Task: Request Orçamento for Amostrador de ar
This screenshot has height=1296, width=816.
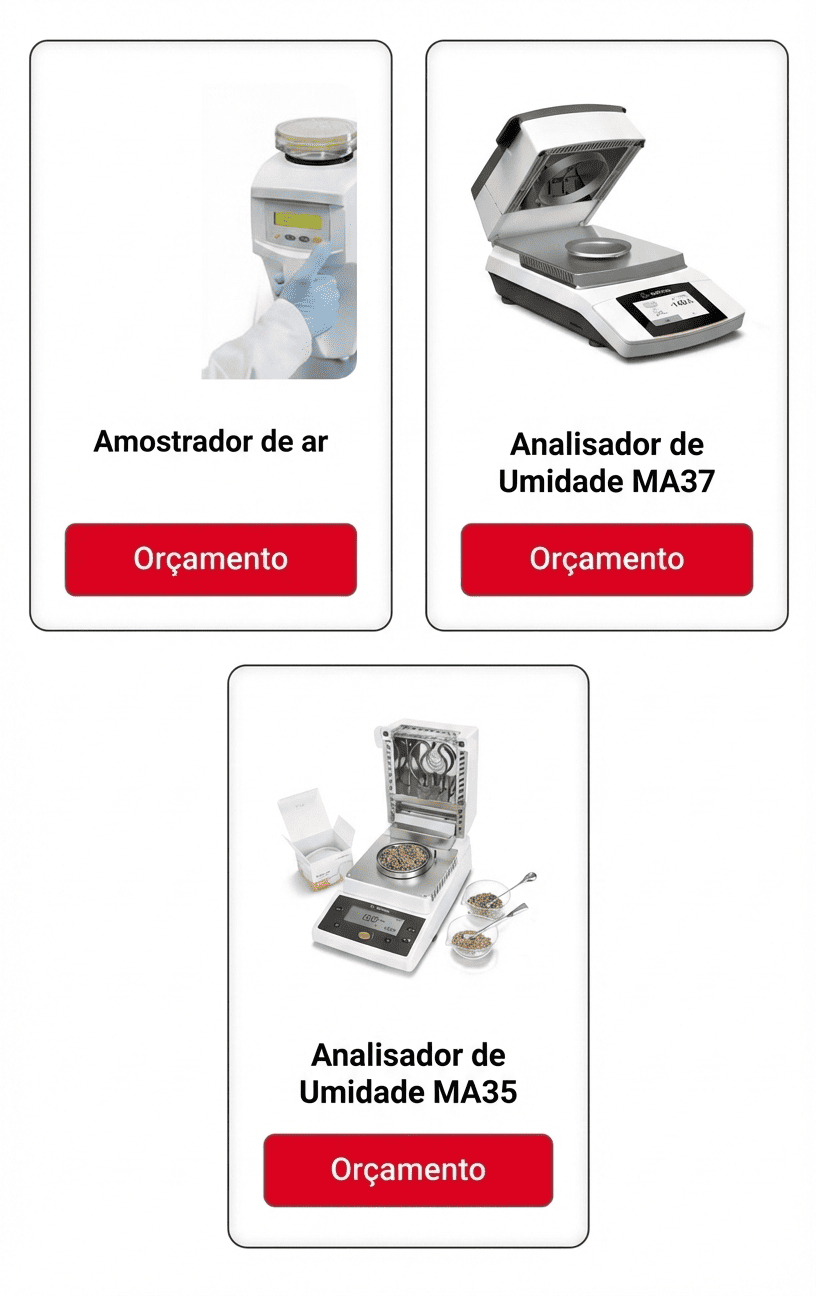Action: tap(210, 559)
